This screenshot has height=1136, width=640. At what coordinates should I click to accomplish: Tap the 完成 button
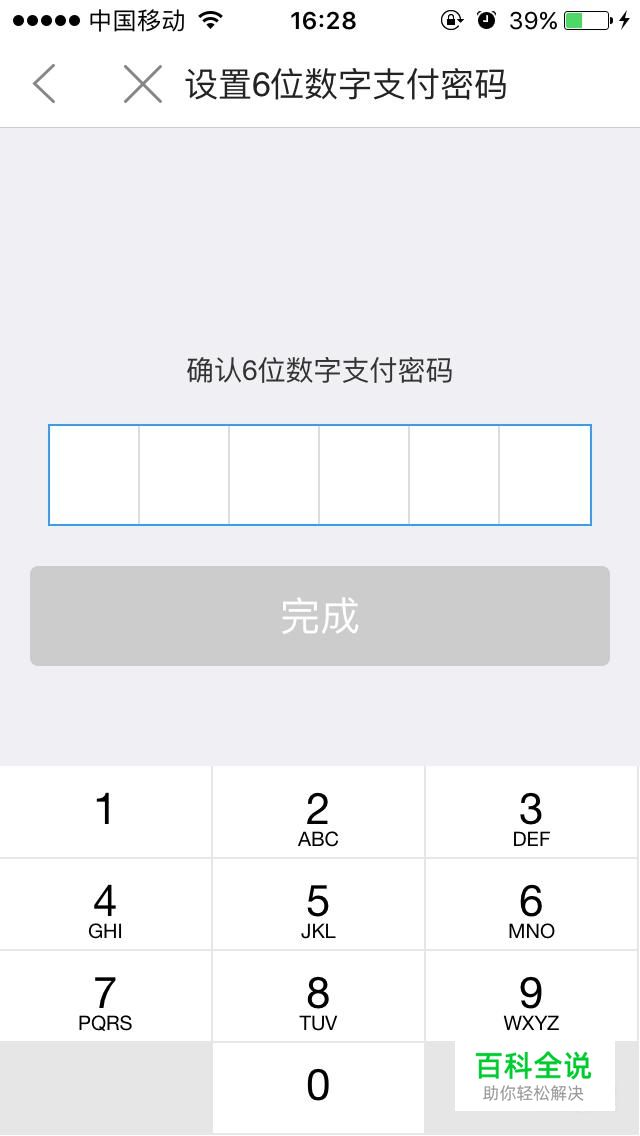pos(320,616)
